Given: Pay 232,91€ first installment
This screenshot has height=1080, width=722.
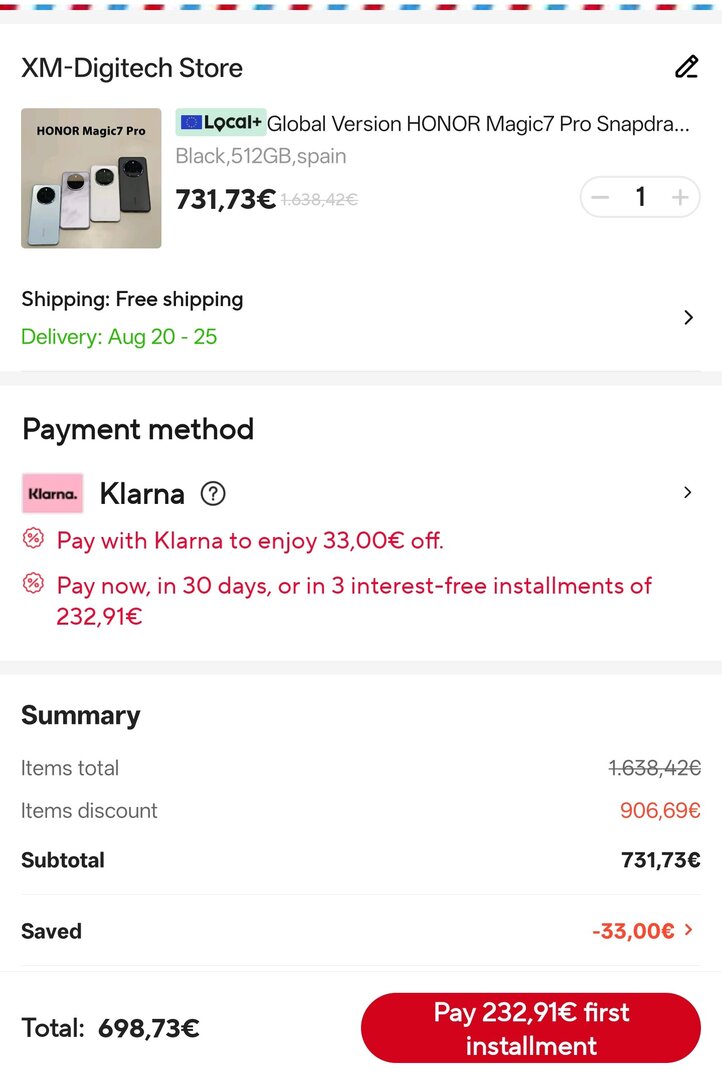Looking at the screenshot, I should click(531, 1028).
